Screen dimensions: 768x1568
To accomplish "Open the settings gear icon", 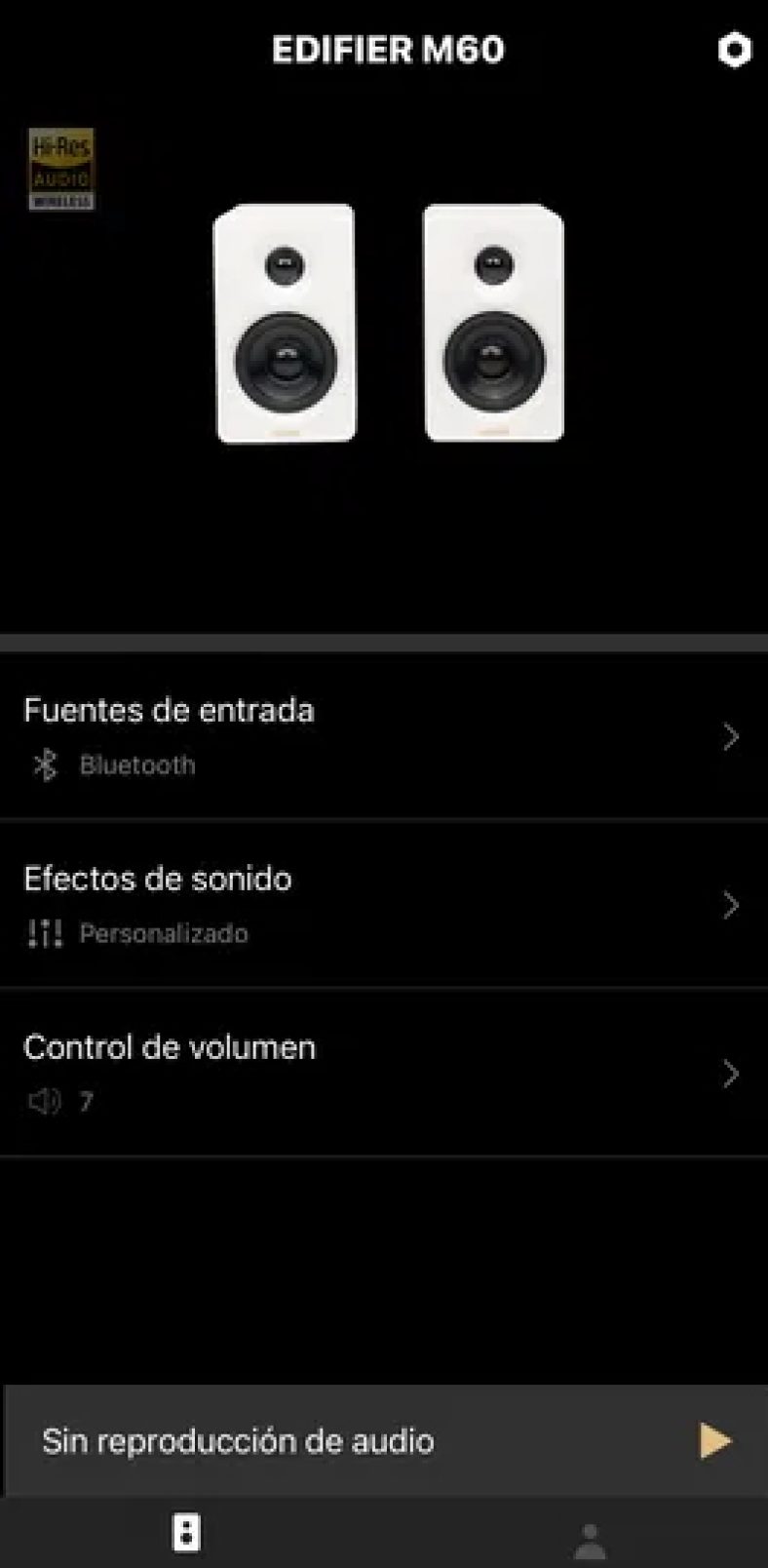I will (735, 51).
